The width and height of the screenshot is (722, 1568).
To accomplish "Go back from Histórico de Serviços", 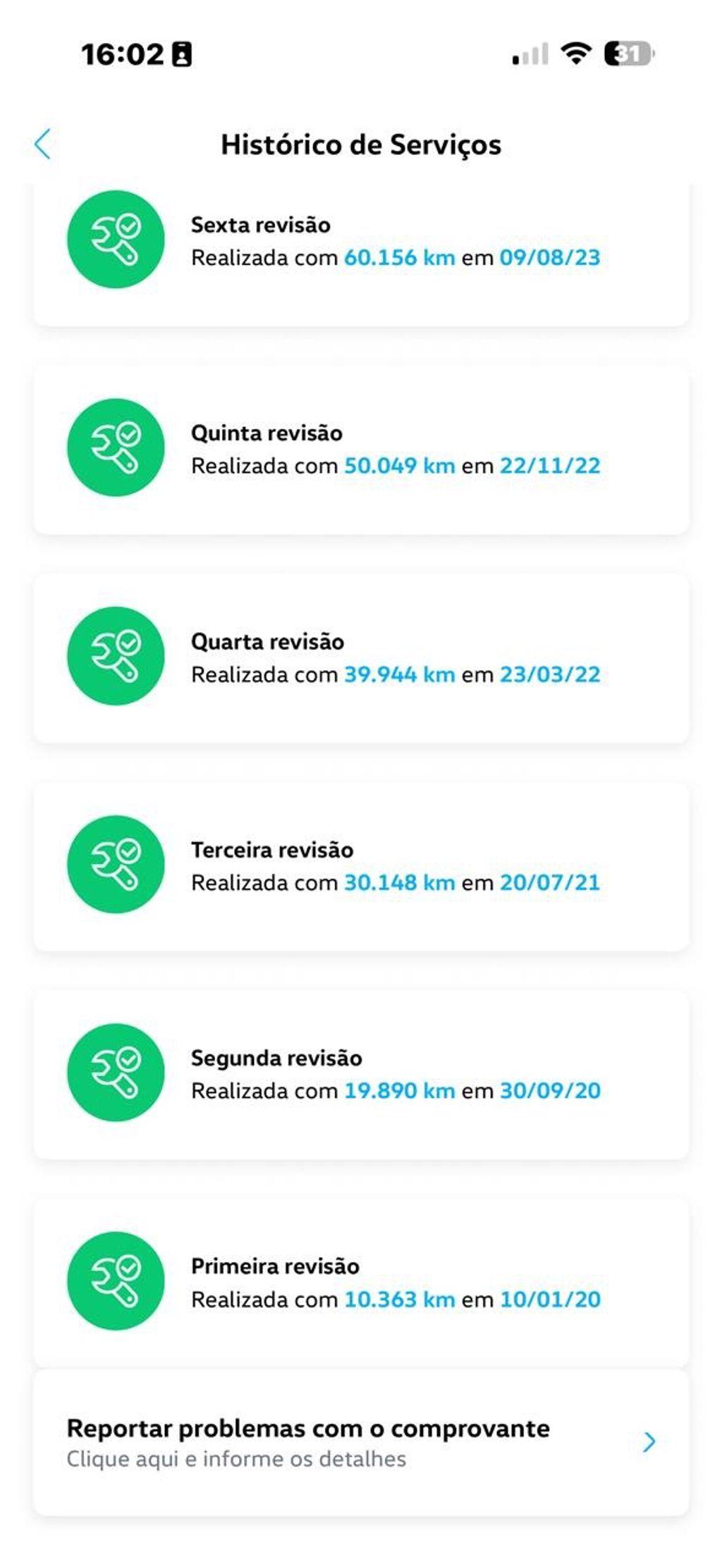I will tap(43, 144).
